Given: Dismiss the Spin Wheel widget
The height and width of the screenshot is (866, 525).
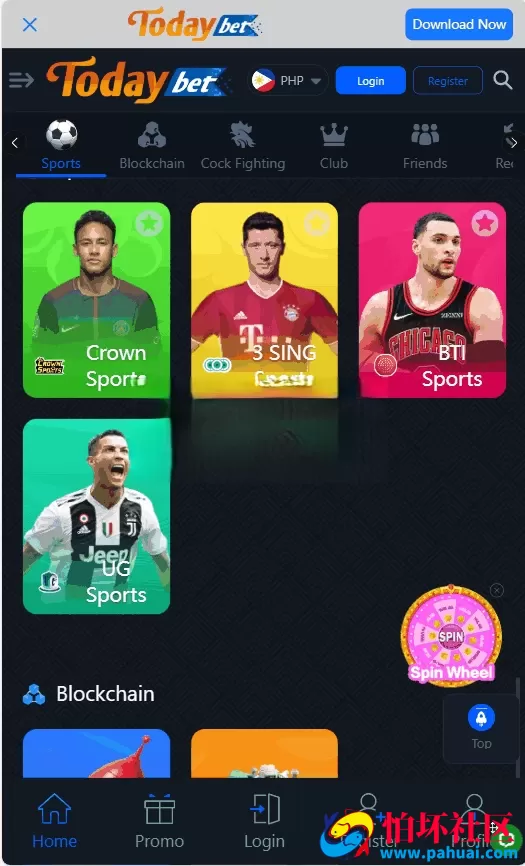Looking at the screenshot, I should [497, 590].
